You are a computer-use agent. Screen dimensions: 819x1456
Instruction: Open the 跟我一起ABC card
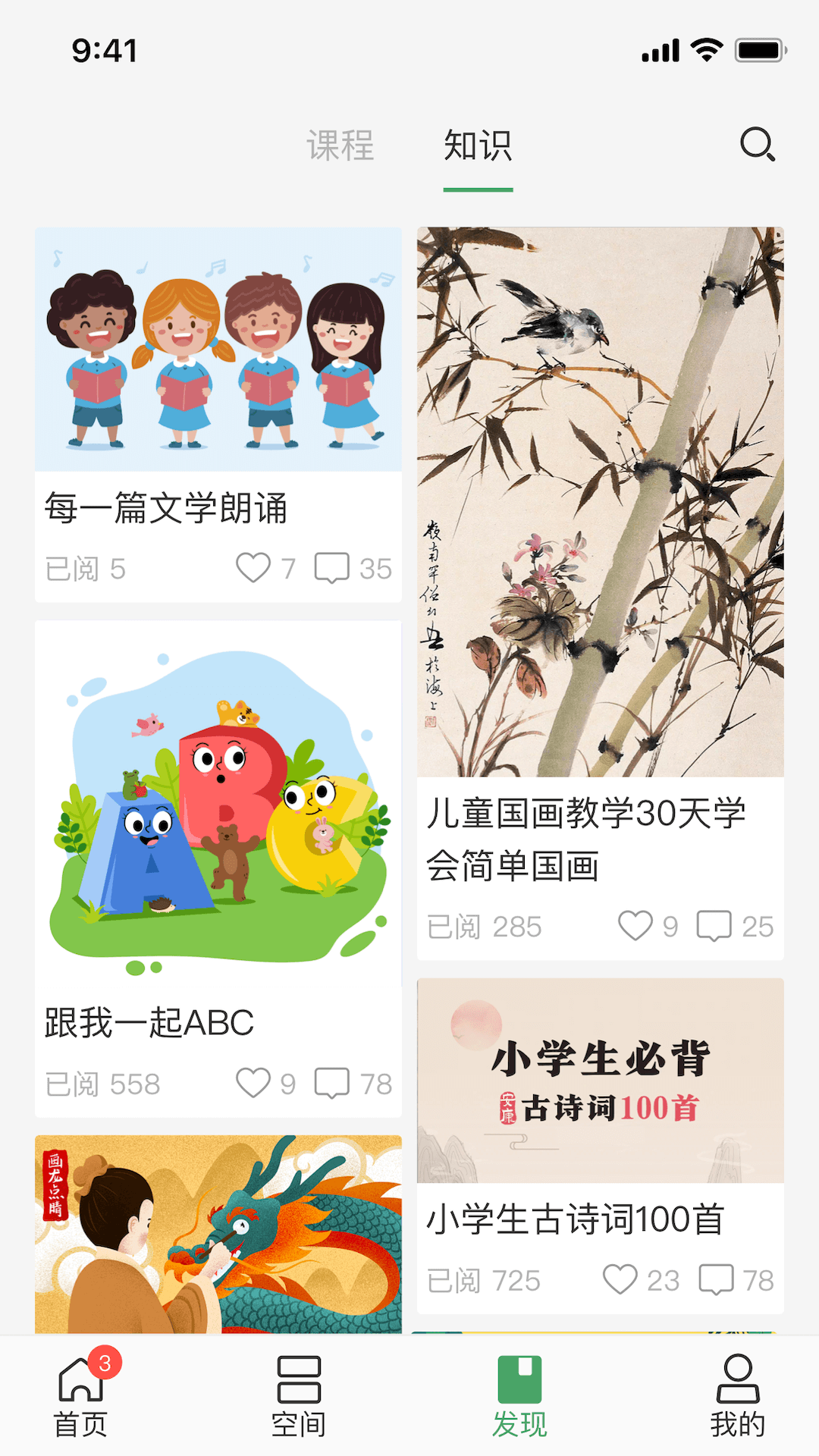click(218, 869)
